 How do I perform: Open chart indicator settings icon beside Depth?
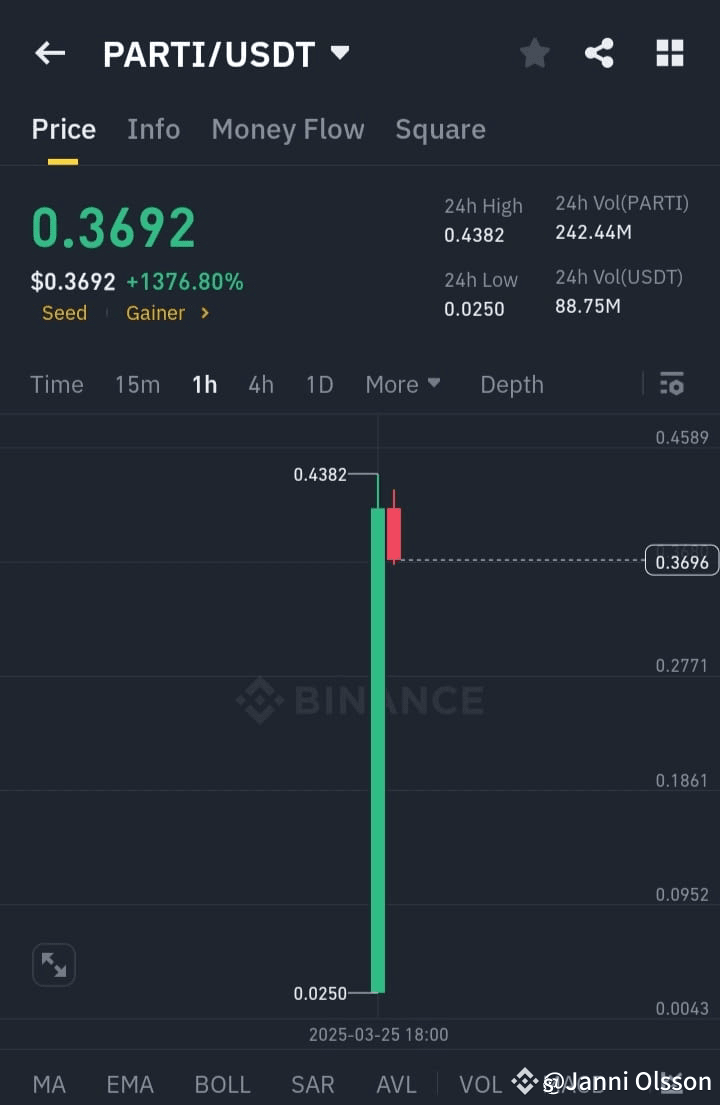671,384
